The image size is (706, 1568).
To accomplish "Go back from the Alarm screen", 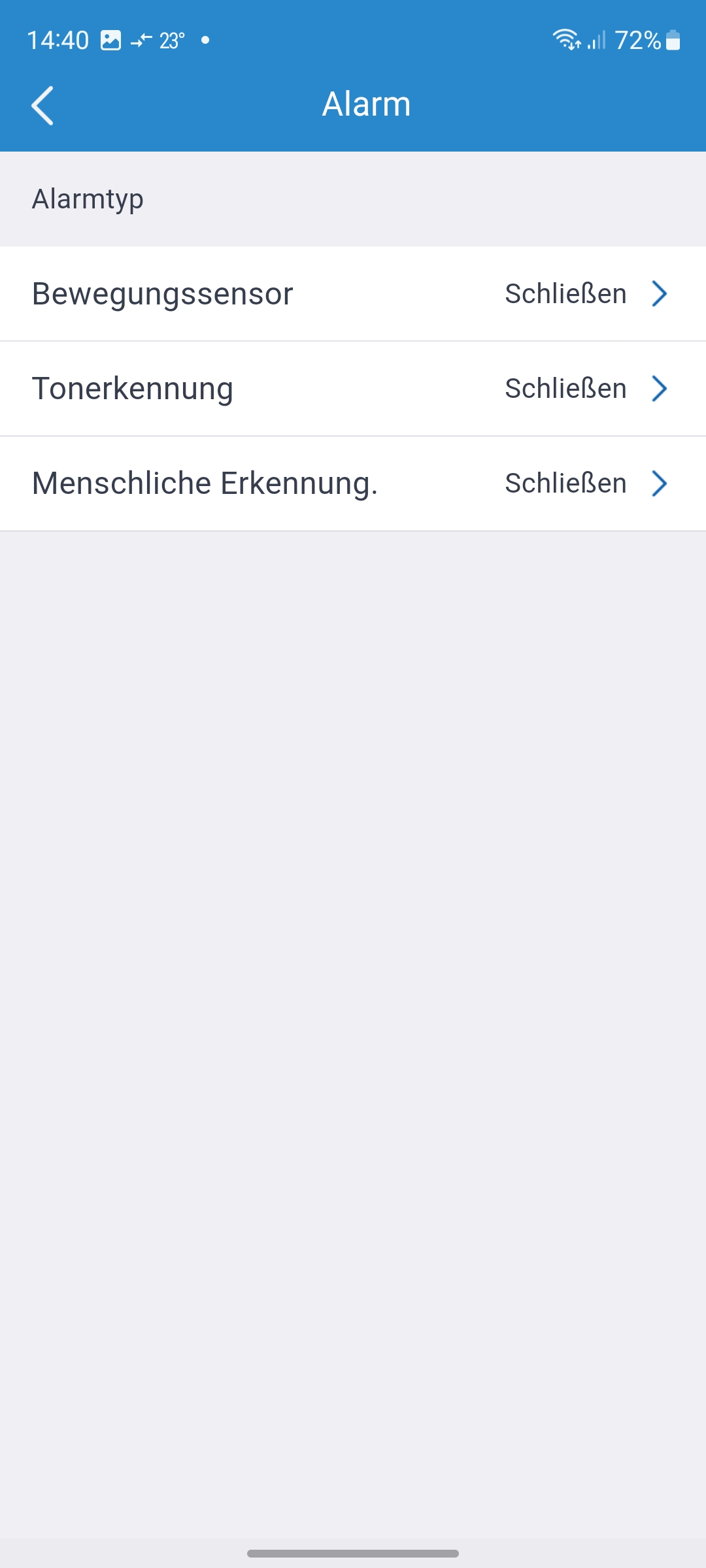I will click(x=42, y=105).
